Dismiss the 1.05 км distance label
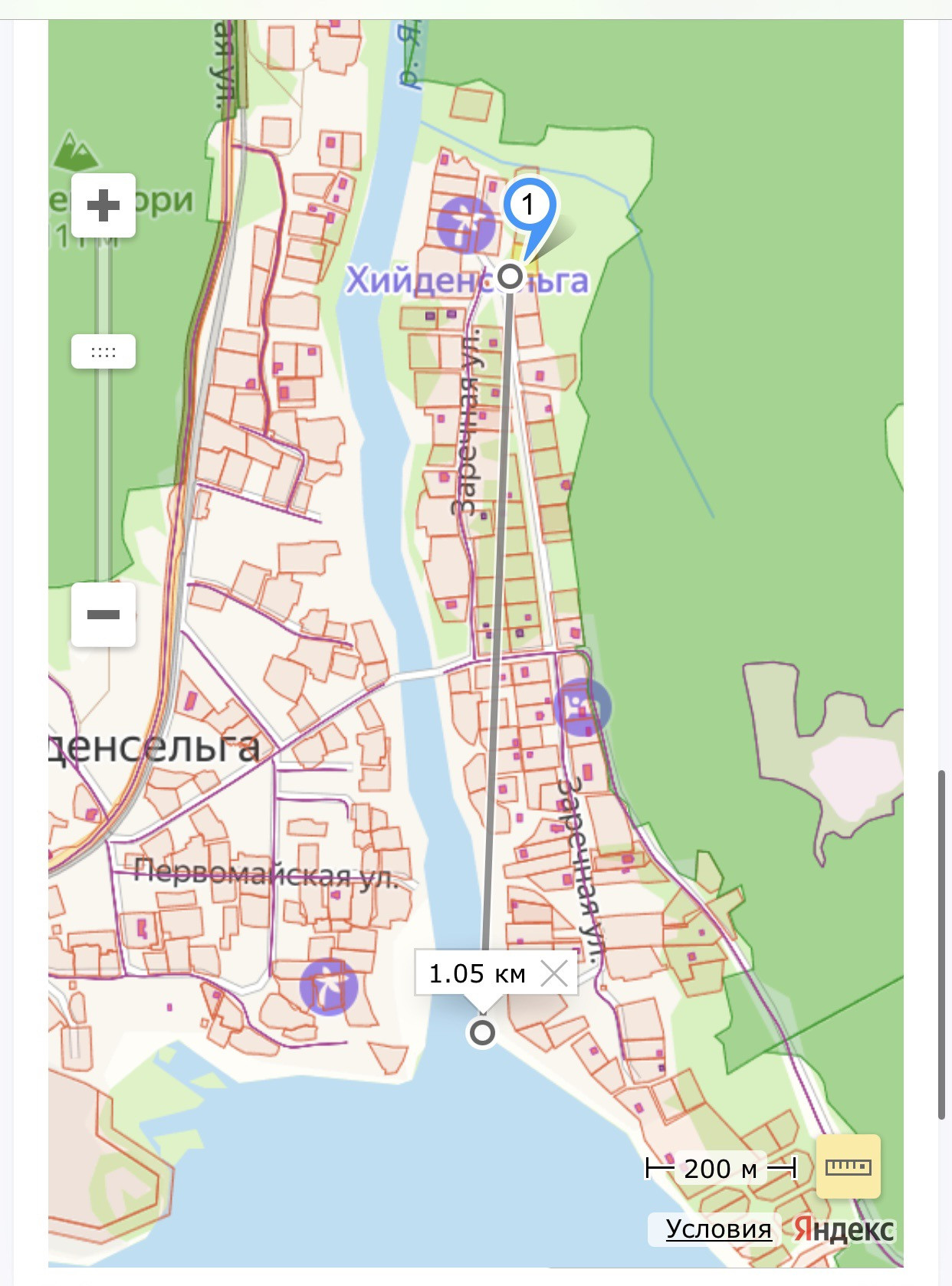The image size is (952, 1286). point(554,973)
